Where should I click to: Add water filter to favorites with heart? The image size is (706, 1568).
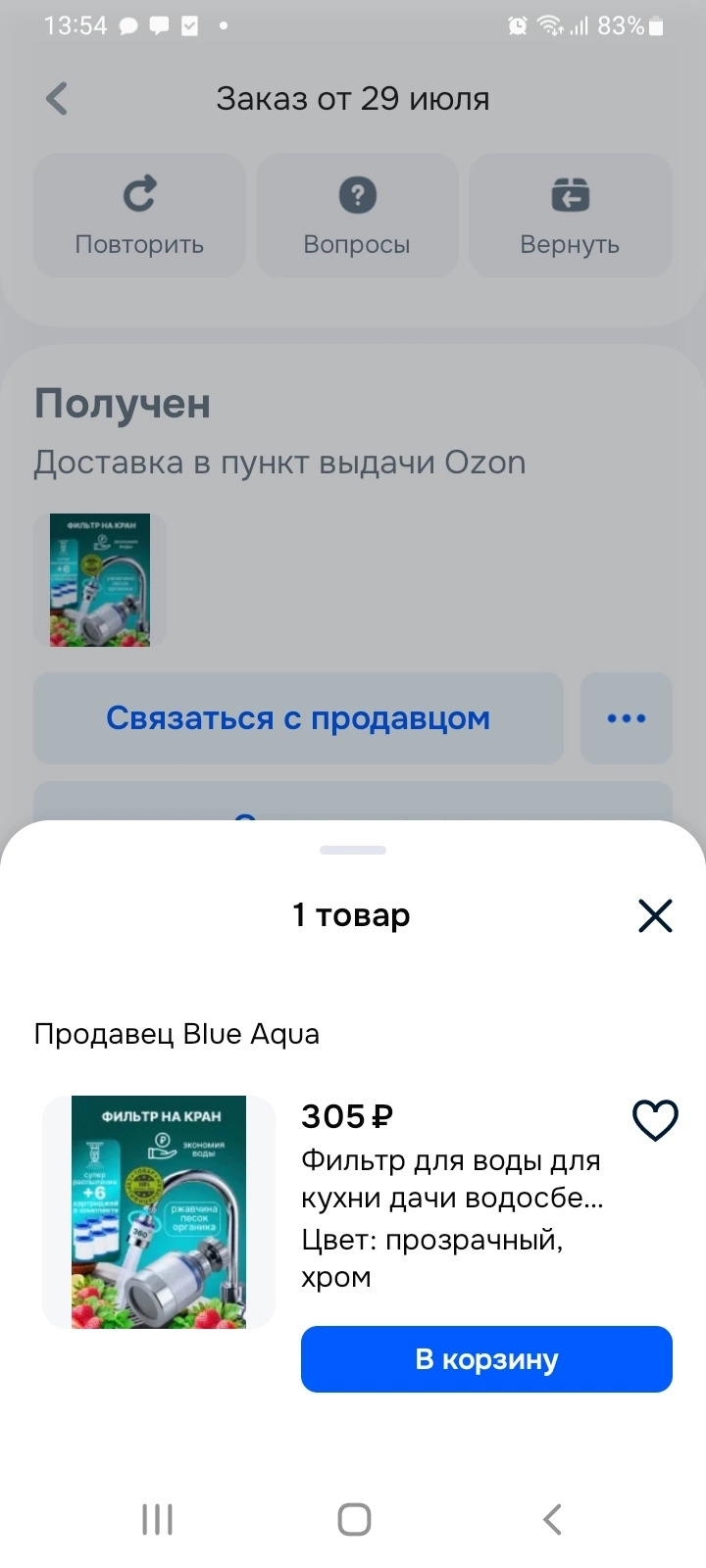[655, 1119]
